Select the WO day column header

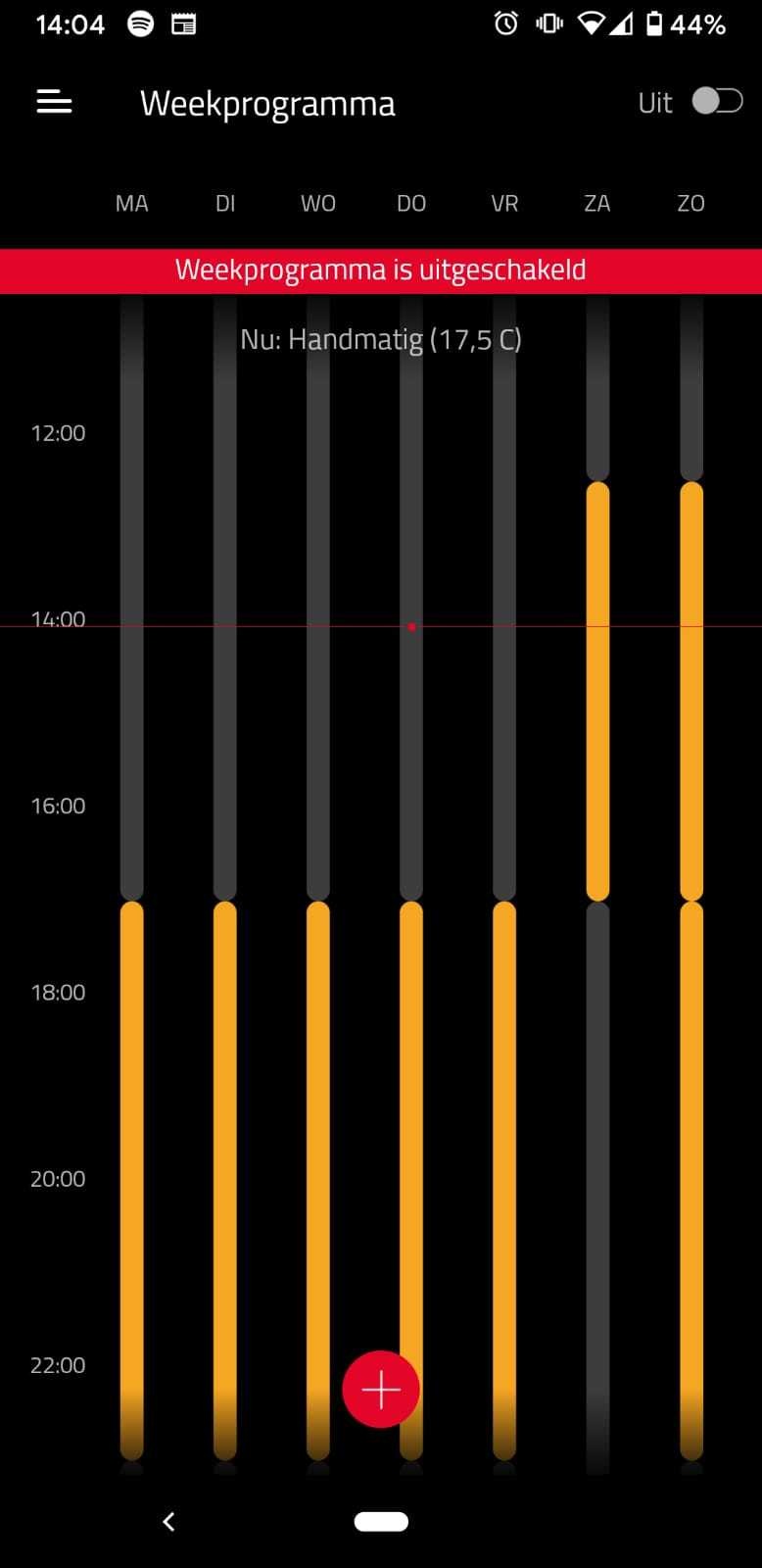point(318,203)
